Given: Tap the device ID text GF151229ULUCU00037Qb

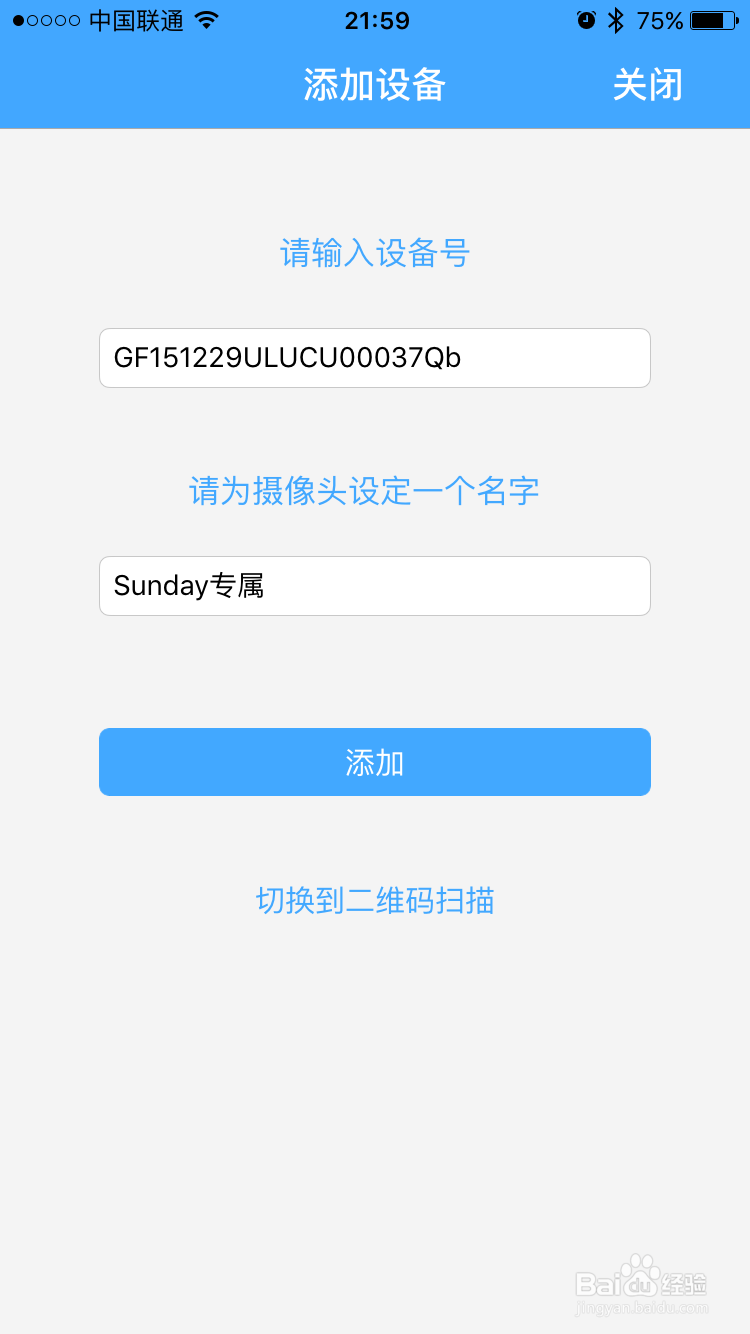Looking at the screenshot, I should 288,357.
